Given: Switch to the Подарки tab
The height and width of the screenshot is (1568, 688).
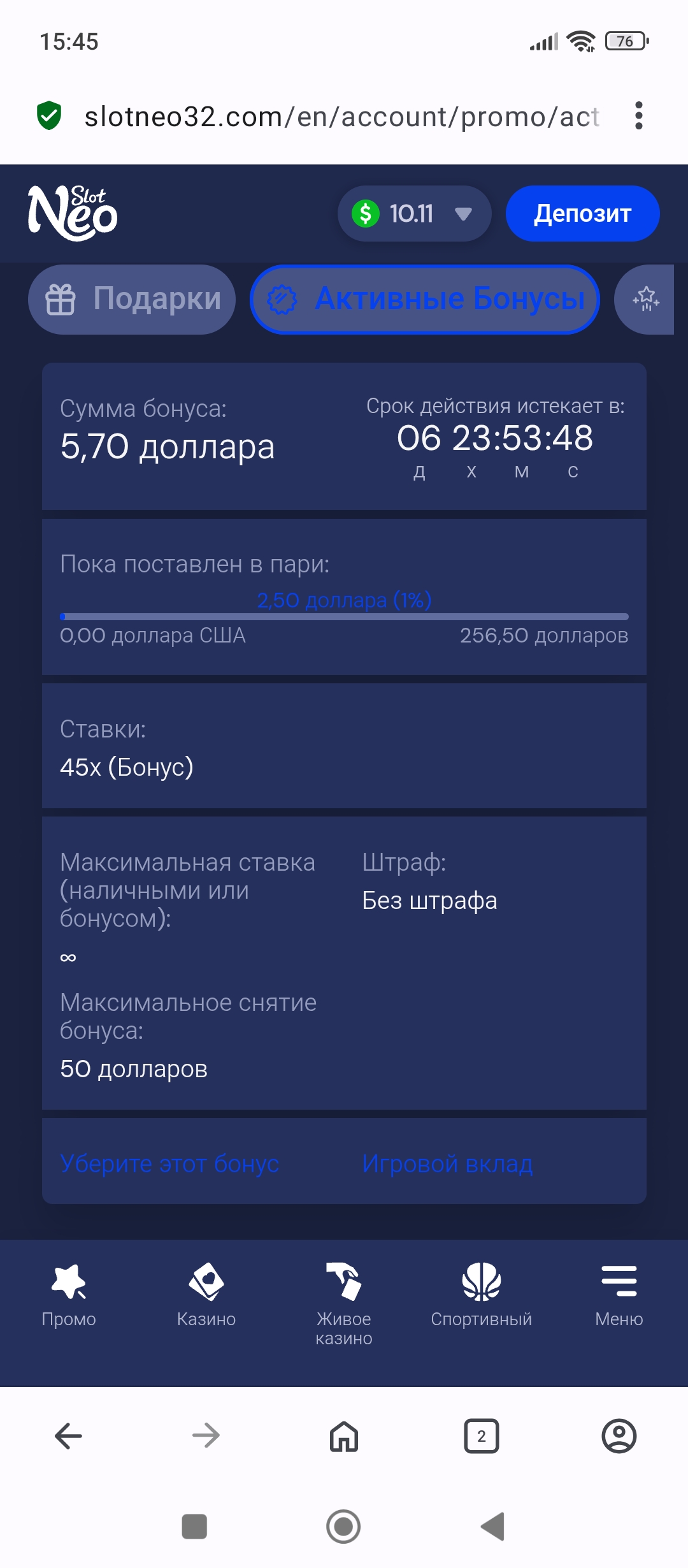Looking at the screenshot, I should tap(132, 299).
